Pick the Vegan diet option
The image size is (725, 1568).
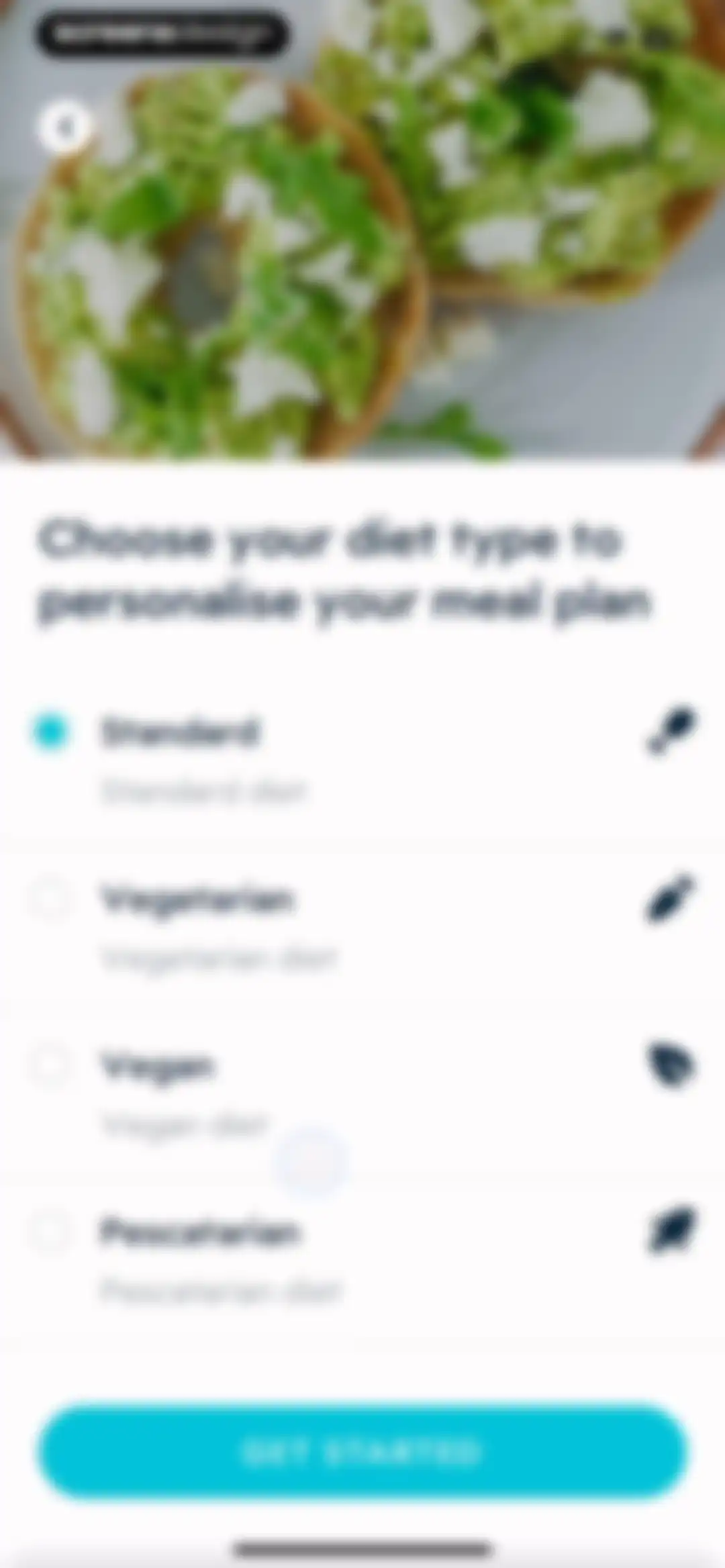click(362, 1093)
